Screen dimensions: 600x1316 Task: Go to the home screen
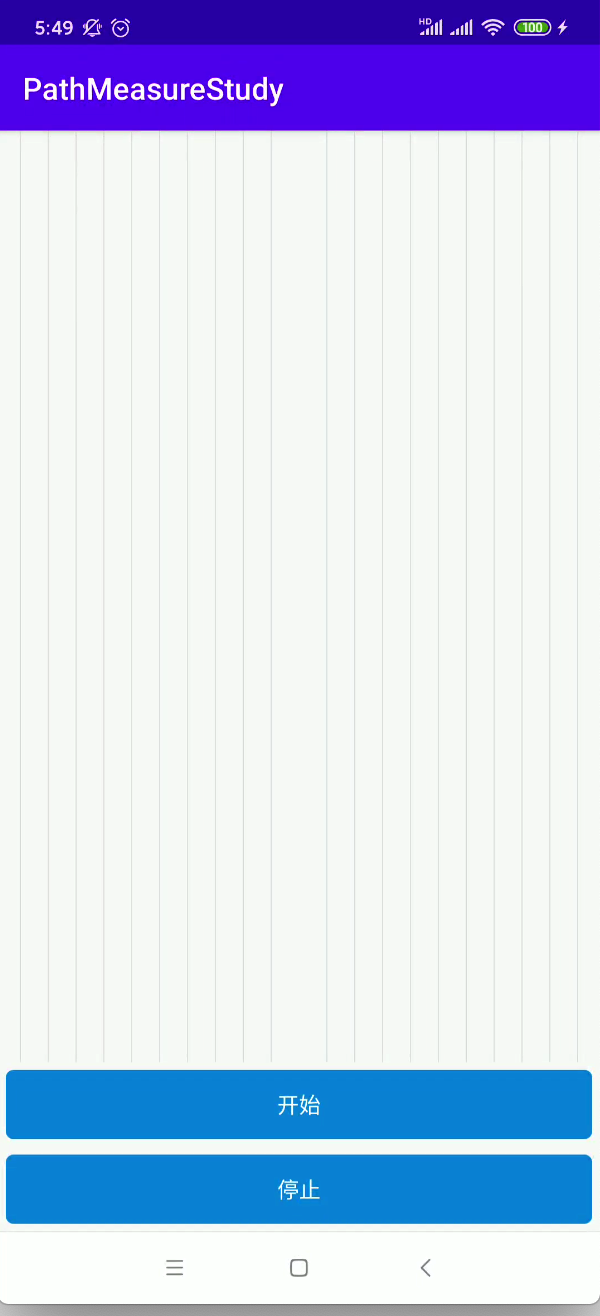click(x=298, y=1268)
